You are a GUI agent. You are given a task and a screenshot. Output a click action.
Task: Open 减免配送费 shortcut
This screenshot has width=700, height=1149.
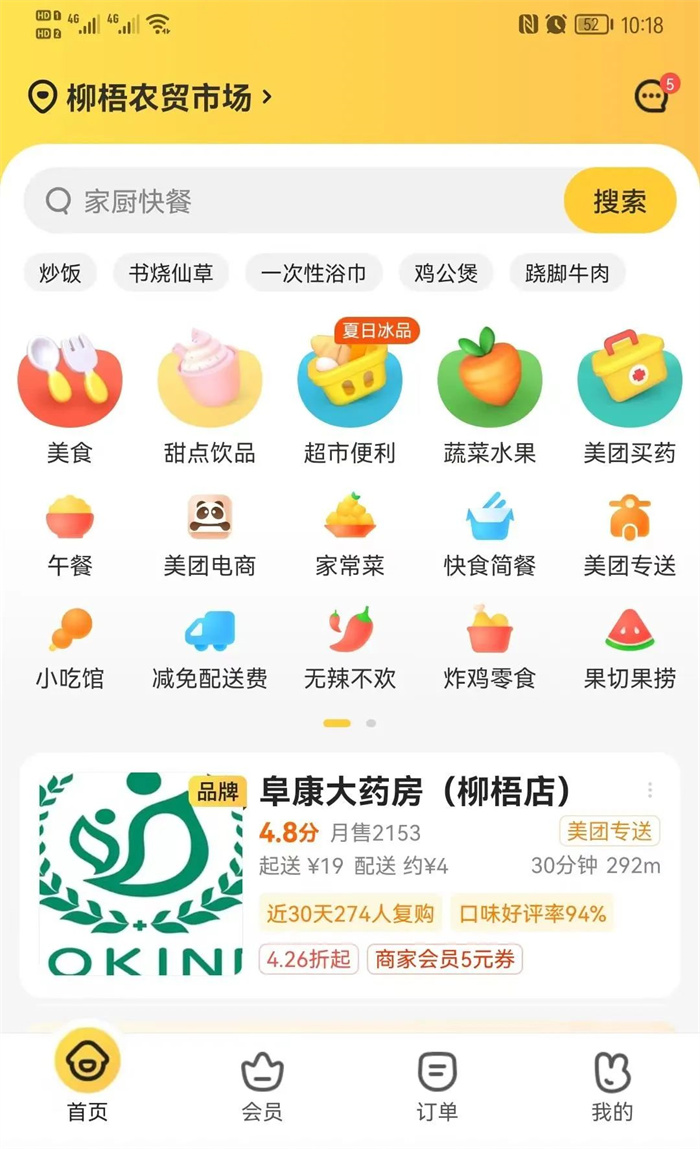click(209, 648)
